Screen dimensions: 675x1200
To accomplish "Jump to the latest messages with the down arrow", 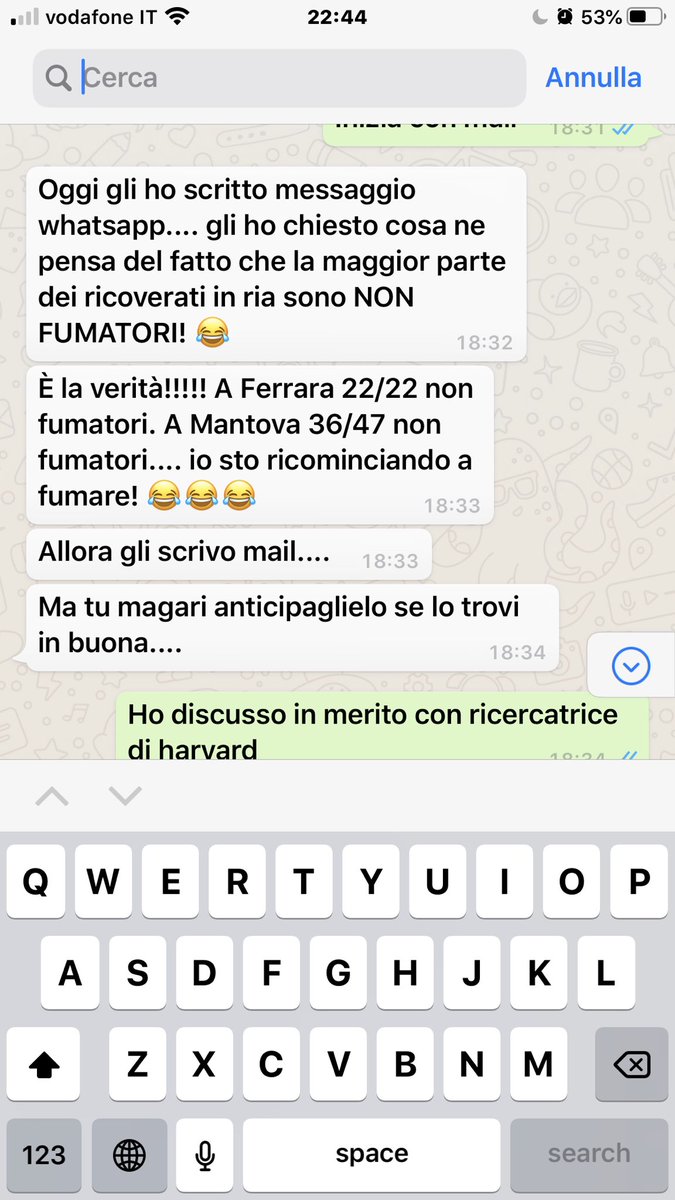I will click(x=631, y=665).
